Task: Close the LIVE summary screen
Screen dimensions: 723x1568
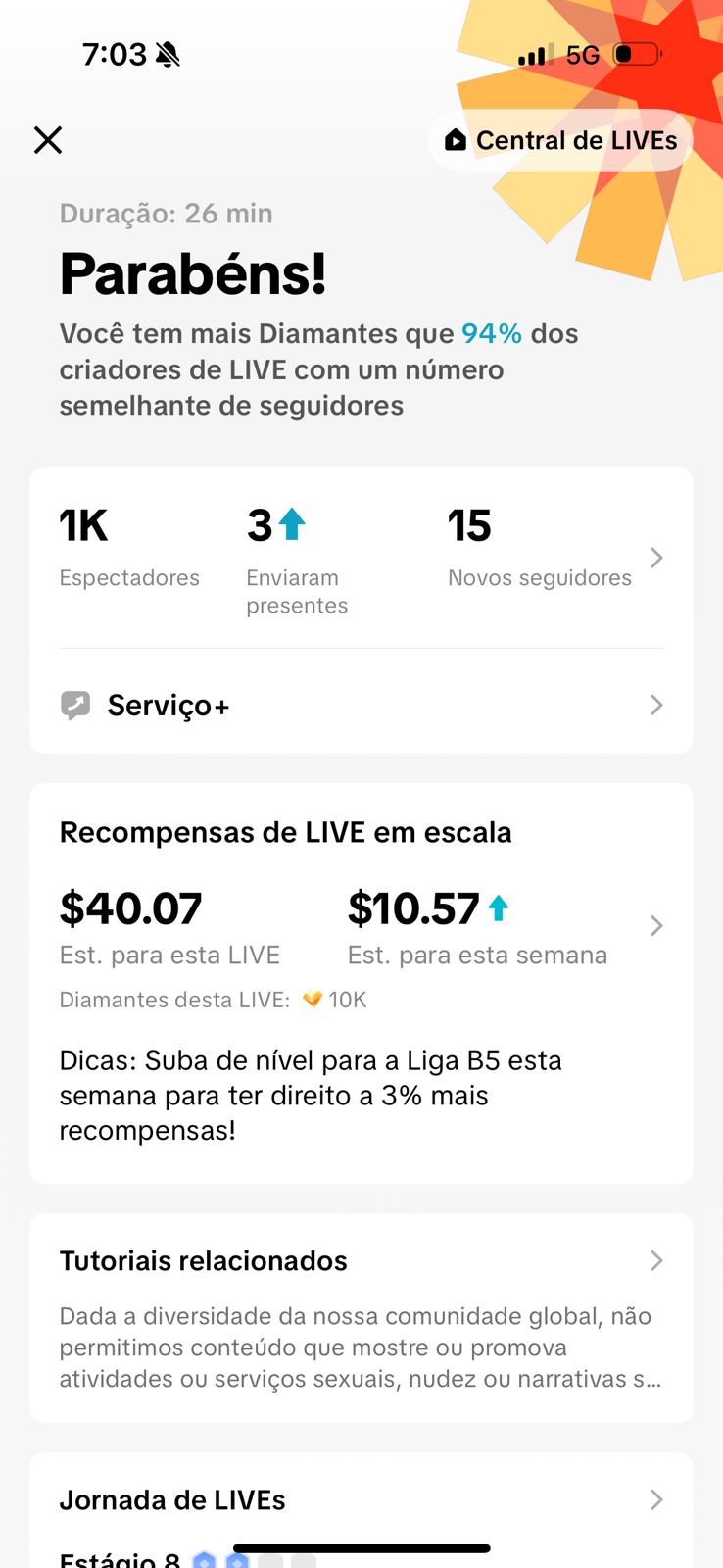Action: coord(48,140)
